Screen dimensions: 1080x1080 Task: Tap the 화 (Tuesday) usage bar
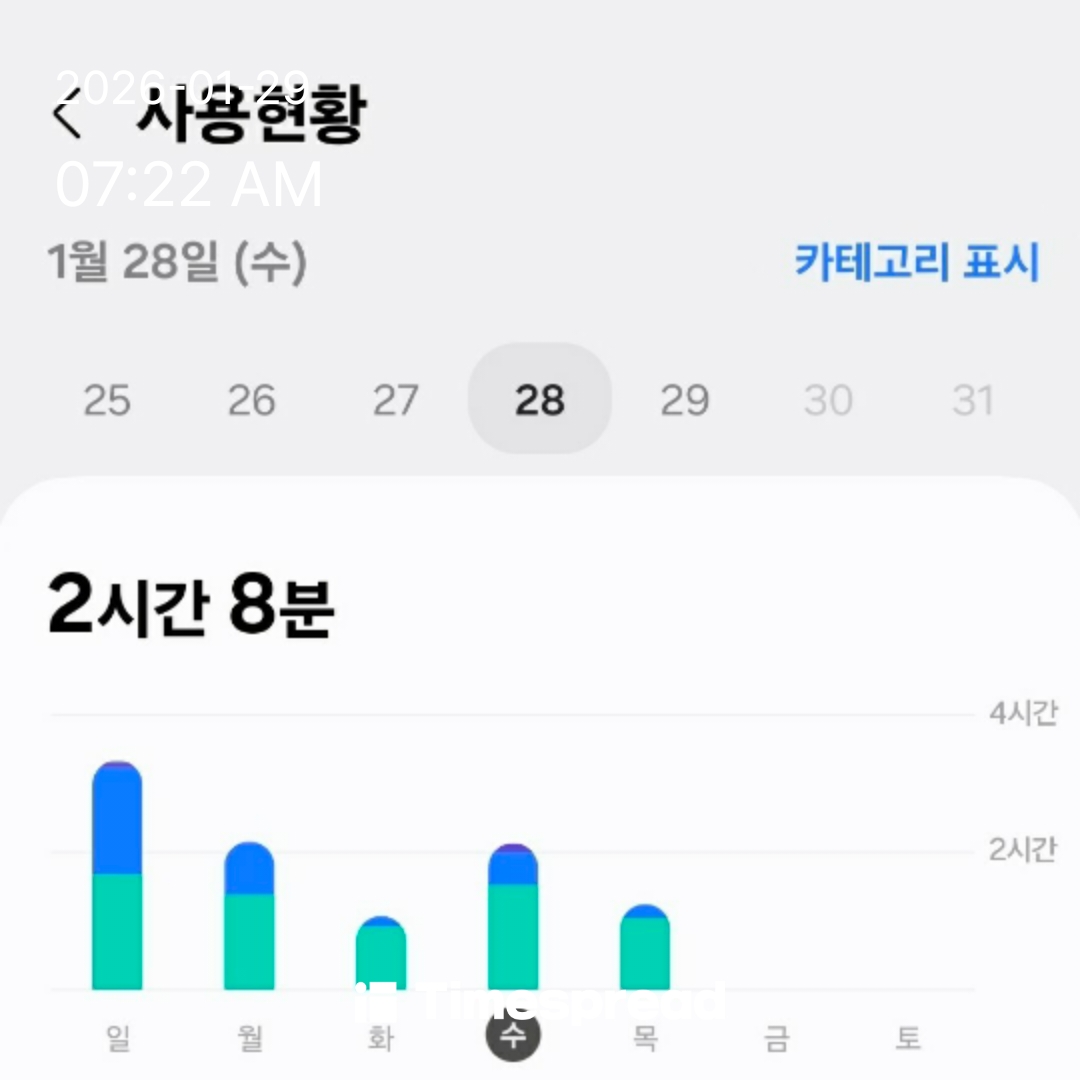(x=381, y=955)
